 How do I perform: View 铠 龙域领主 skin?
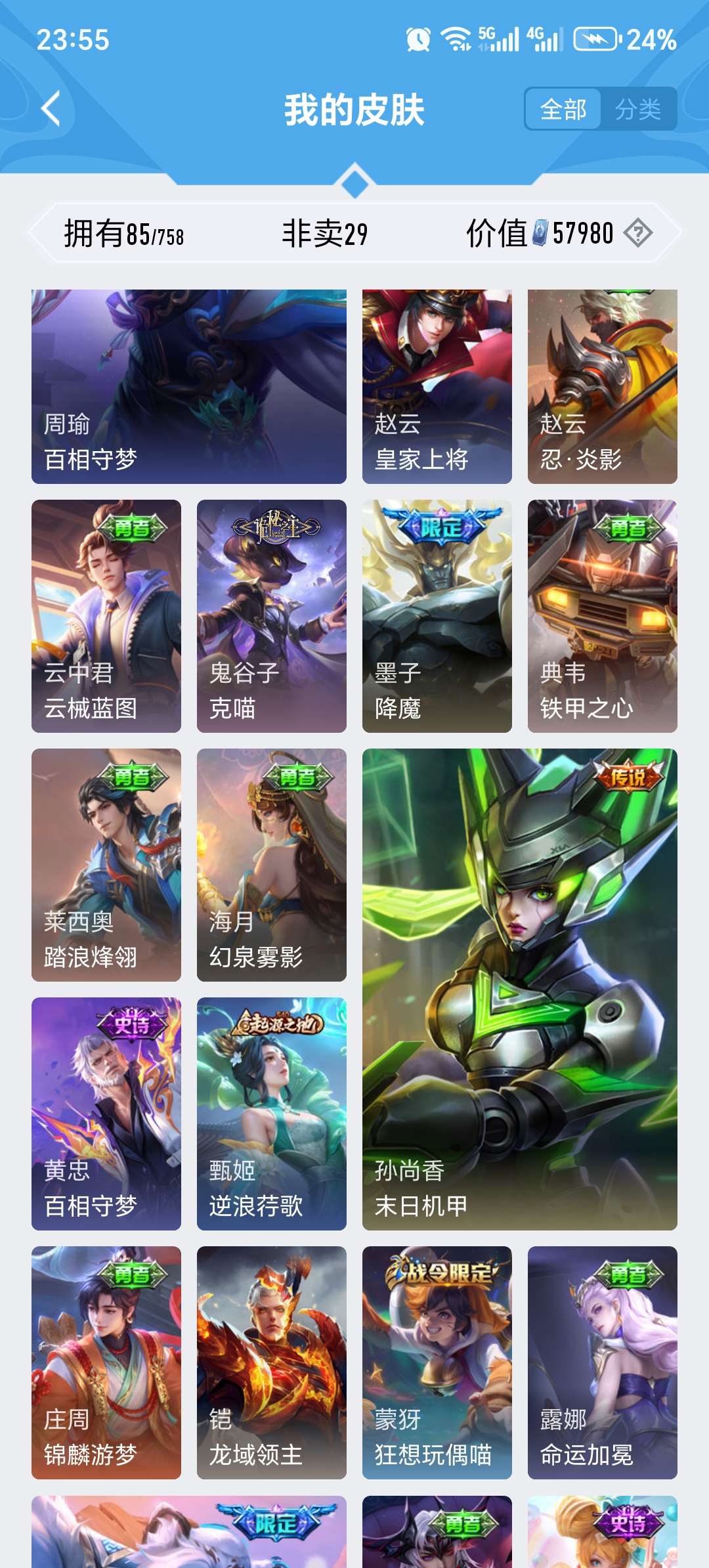pos(271,1362)
